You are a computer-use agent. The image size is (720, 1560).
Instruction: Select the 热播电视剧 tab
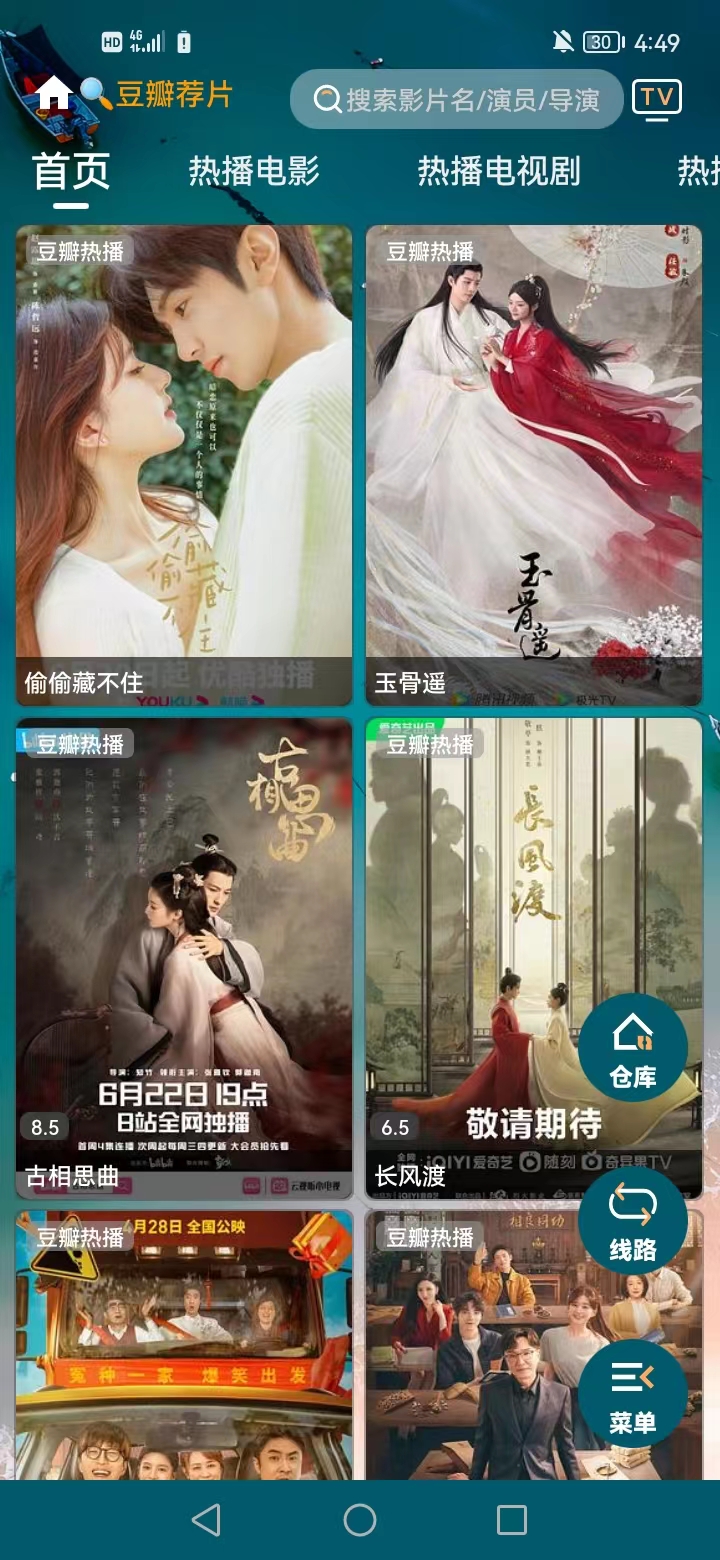tap(499, 172)
